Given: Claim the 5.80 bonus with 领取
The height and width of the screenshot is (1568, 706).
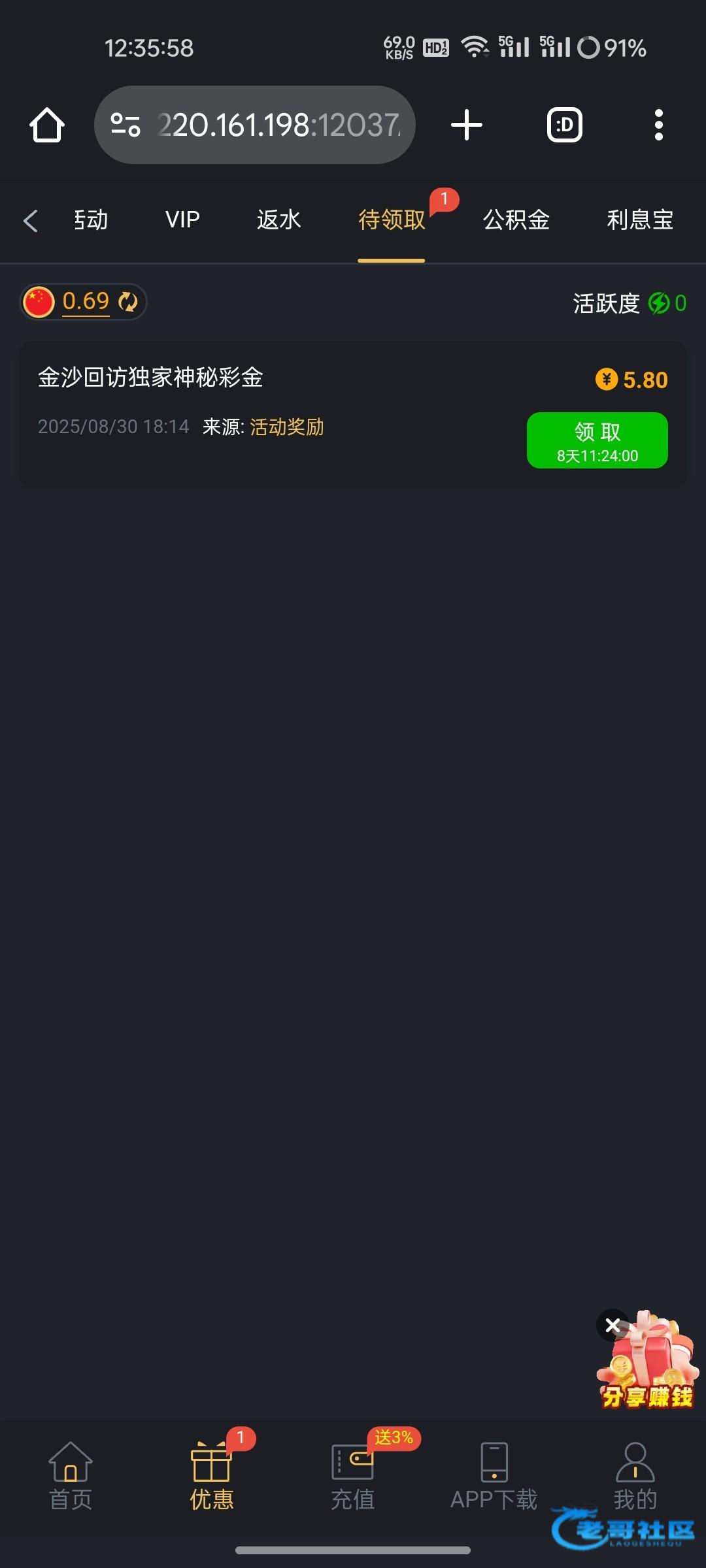Looking at the screenshot, I should click(x=597, y=440).
